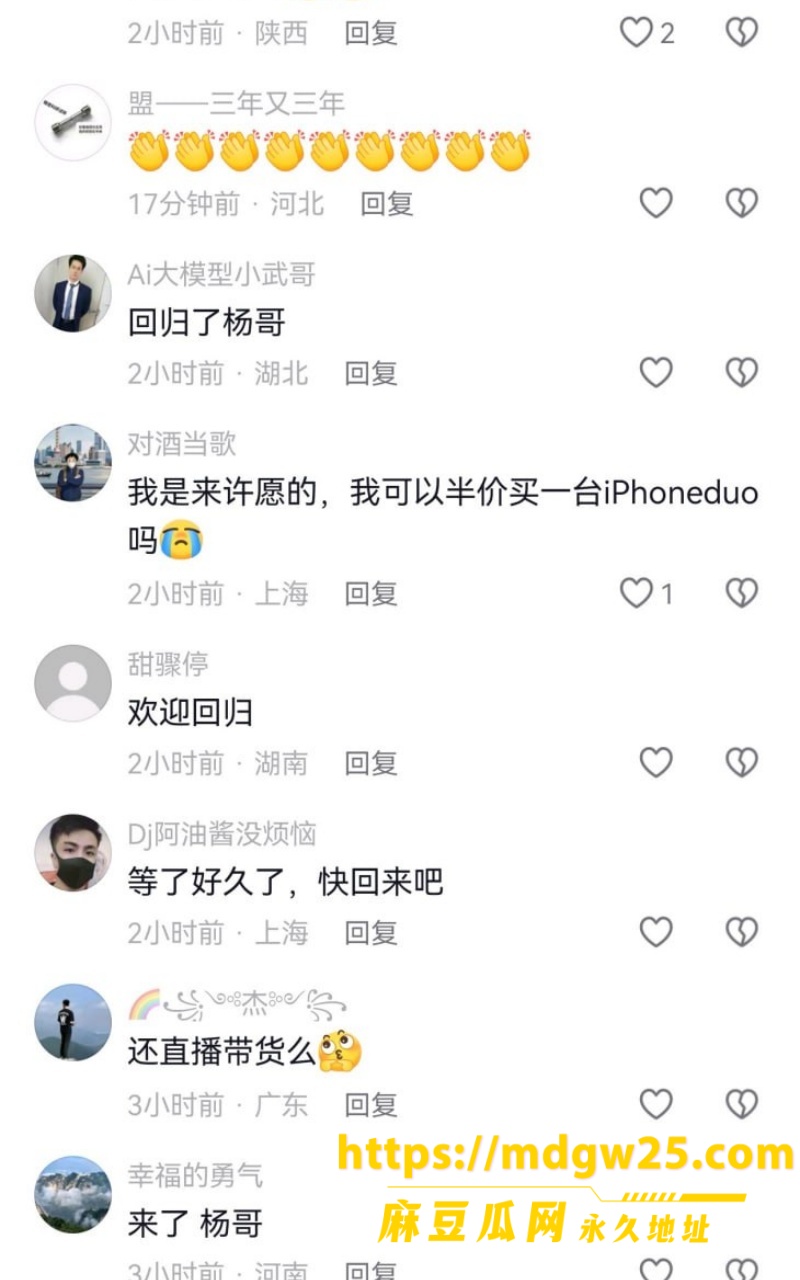Like the comment from 陕西 with 2 likes
This screenshot has height=1280, width=800.
646,32
